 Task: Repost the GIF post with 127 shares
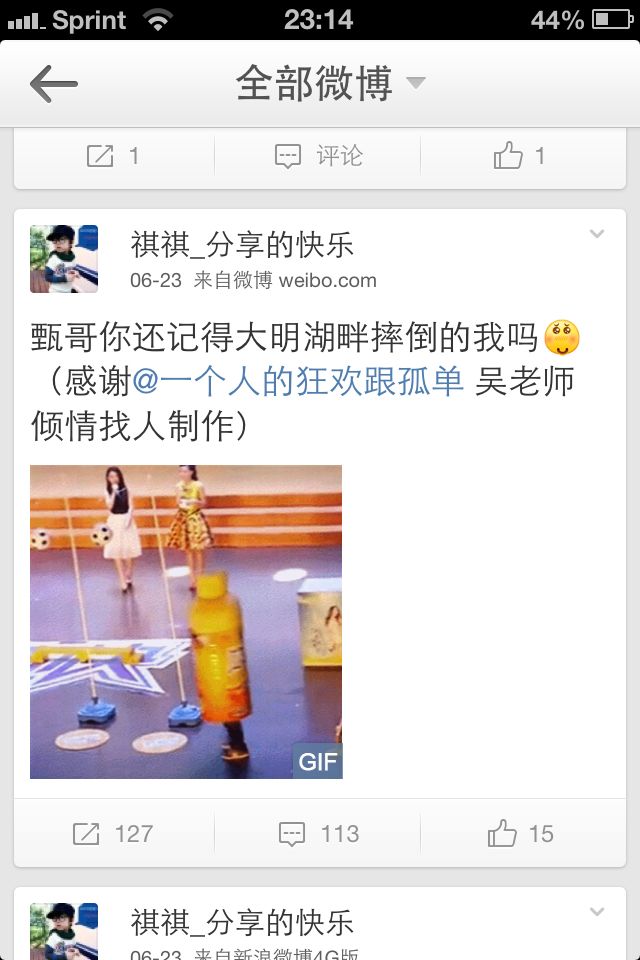(x=113, y=834)
